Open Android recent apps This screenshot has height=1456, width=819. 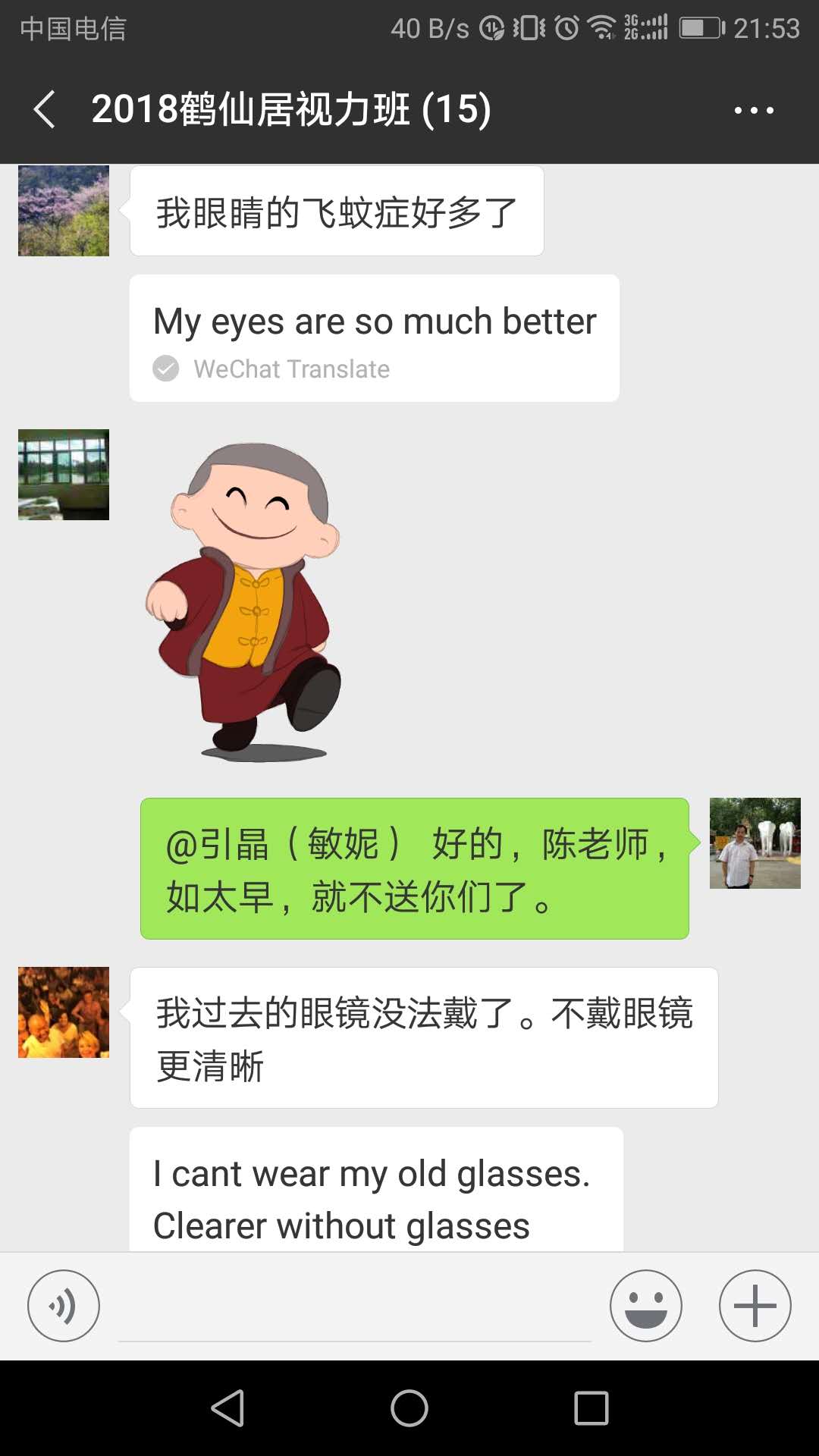[591, 1409]
